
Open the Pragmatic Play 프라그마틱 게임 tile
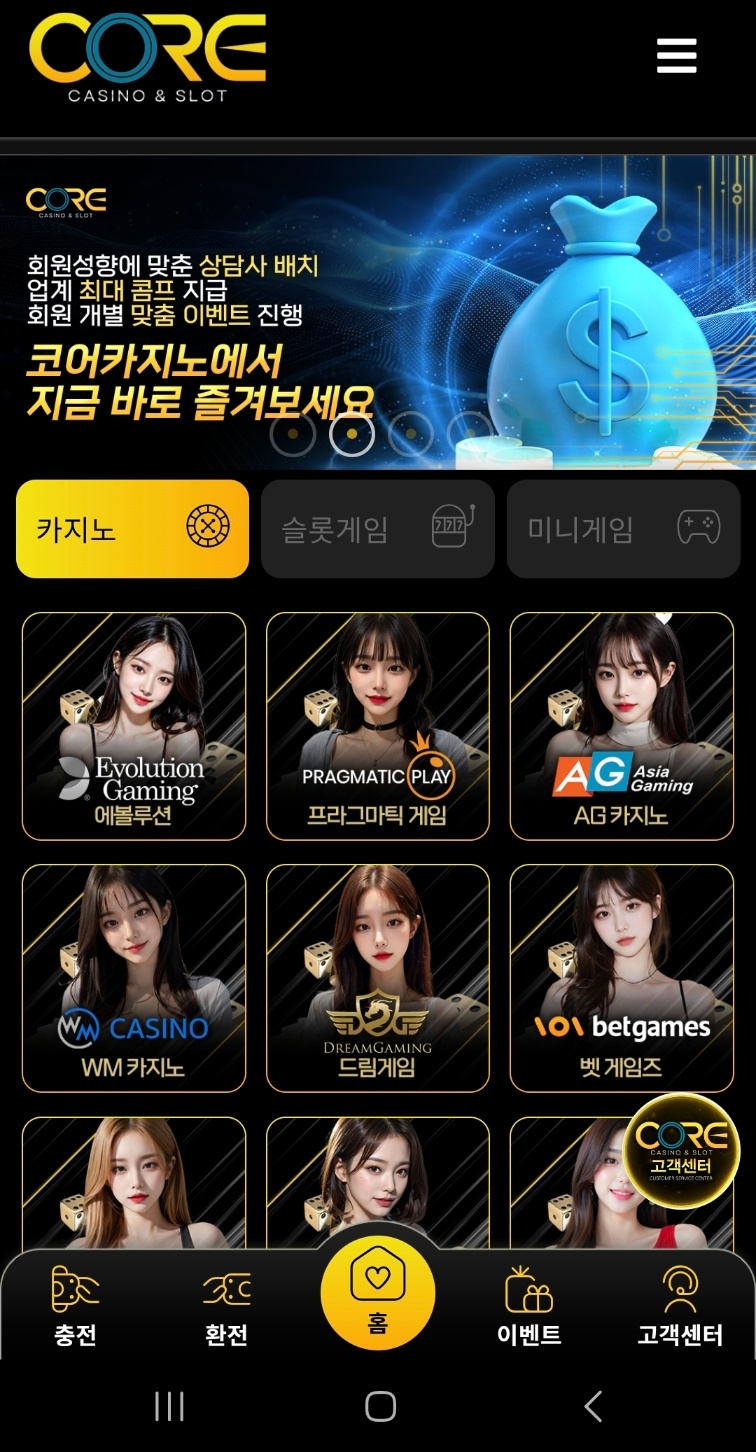[x=378, y=726]
